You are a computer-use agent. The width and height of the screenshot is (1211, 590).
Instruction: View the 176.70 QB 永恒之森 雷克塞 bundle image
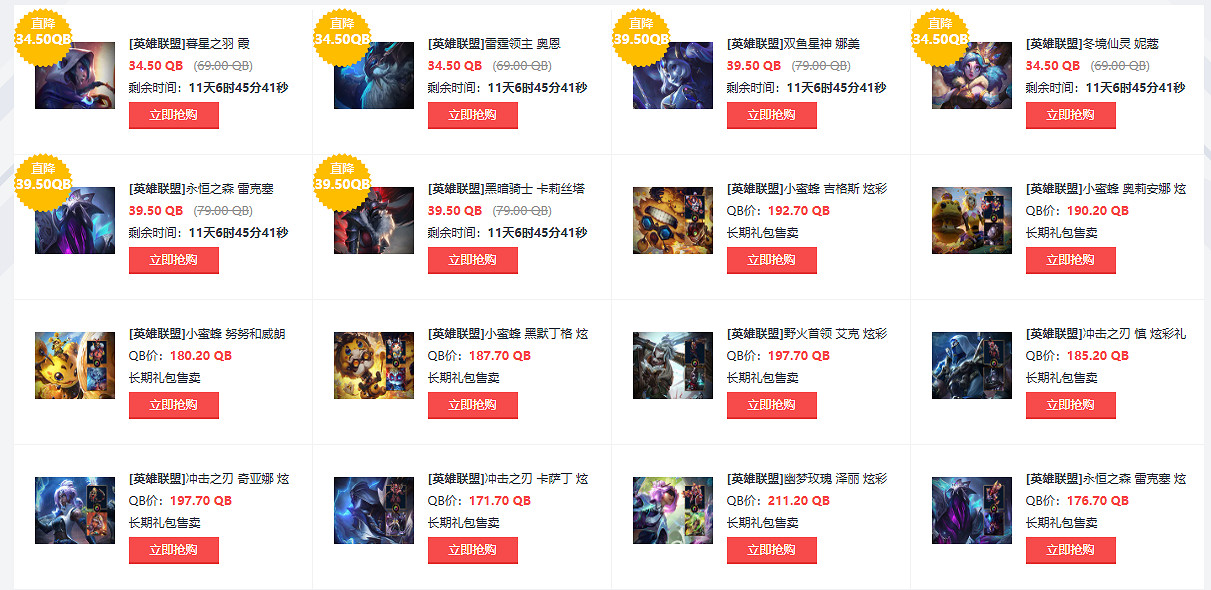click(x=972, y=511)
